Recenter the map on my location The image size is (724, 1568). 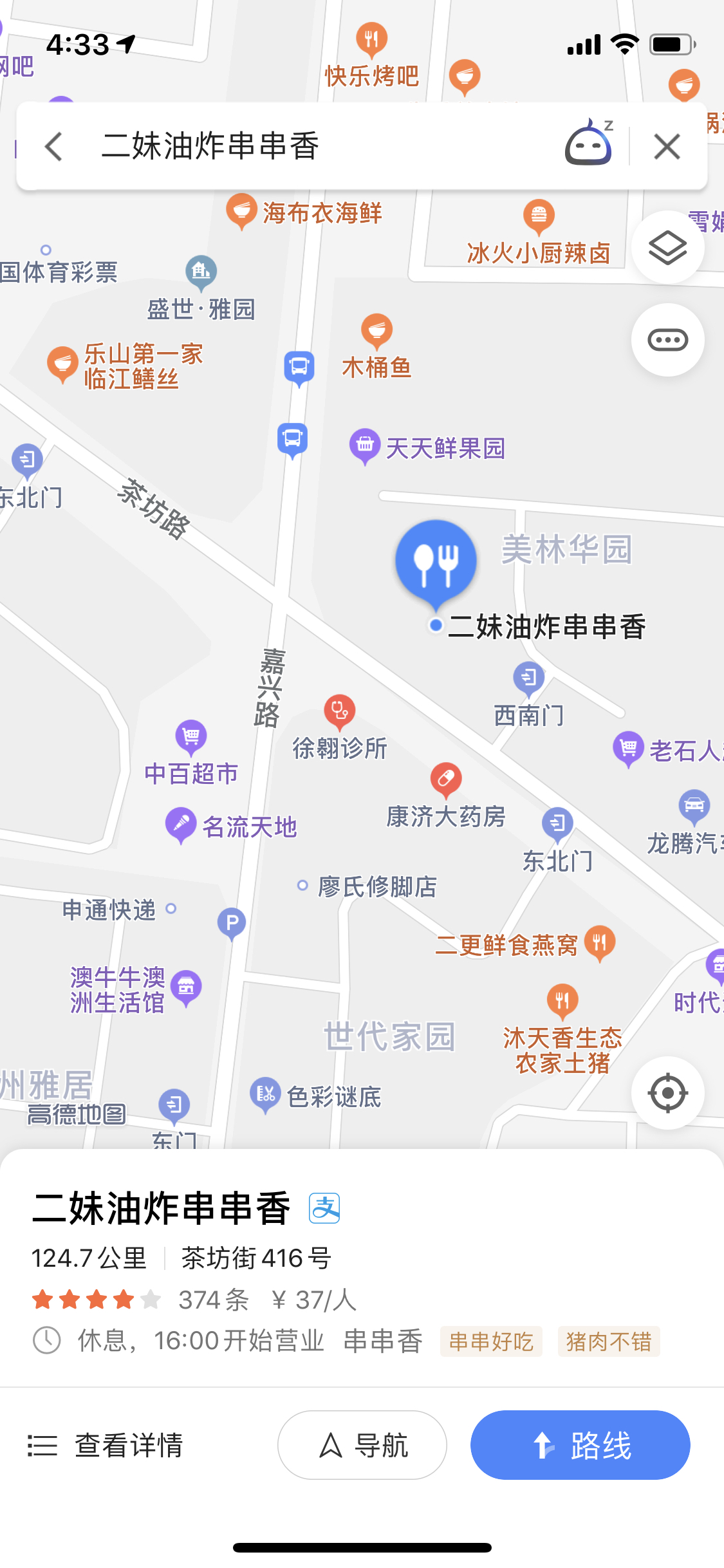point(667,1093)
